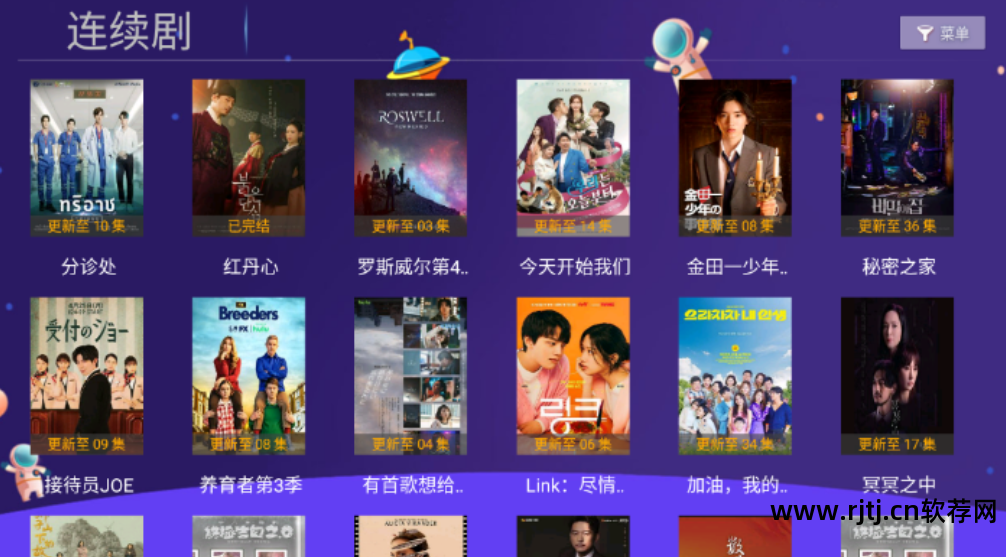The image size is (1006, 557).
Task: Select the 罗斯威尔第4季 series
Action: (x=411, y=158)
